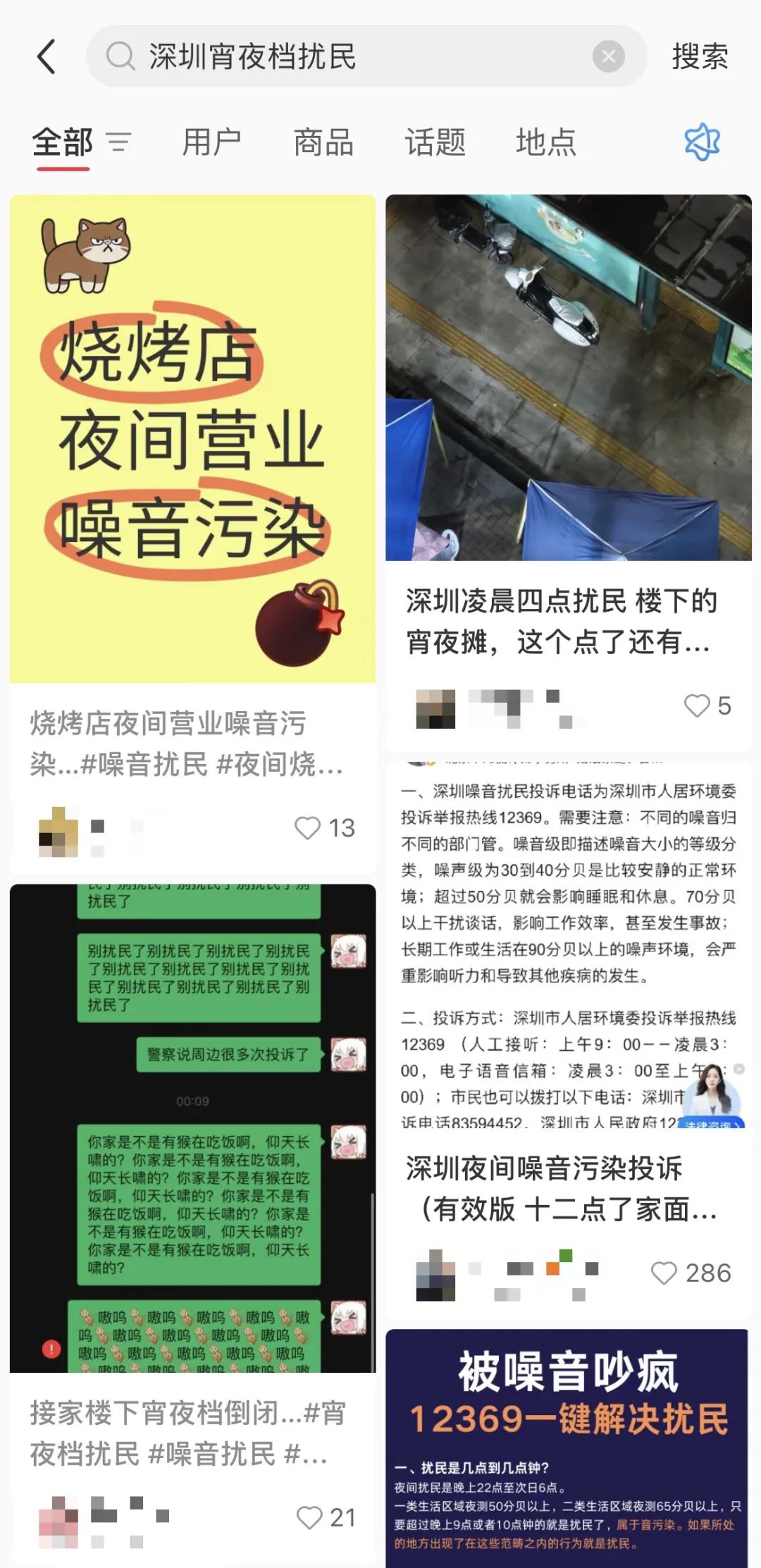Switch to the 话题 tab
Viewport: 761px width, 1568px height.
coord(435,143)
